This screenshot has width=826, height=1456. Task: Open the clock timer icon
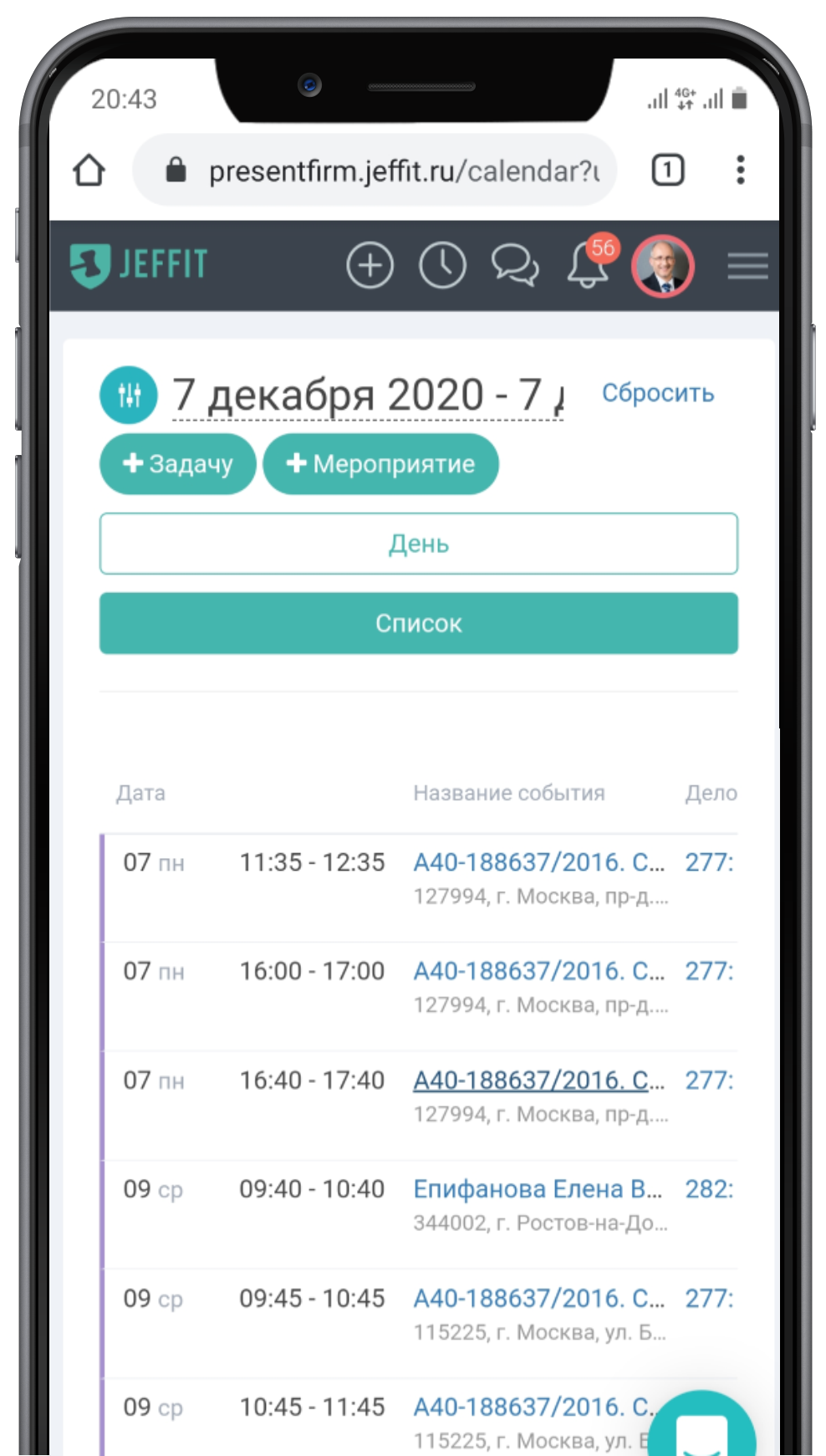tap(442, 266)
